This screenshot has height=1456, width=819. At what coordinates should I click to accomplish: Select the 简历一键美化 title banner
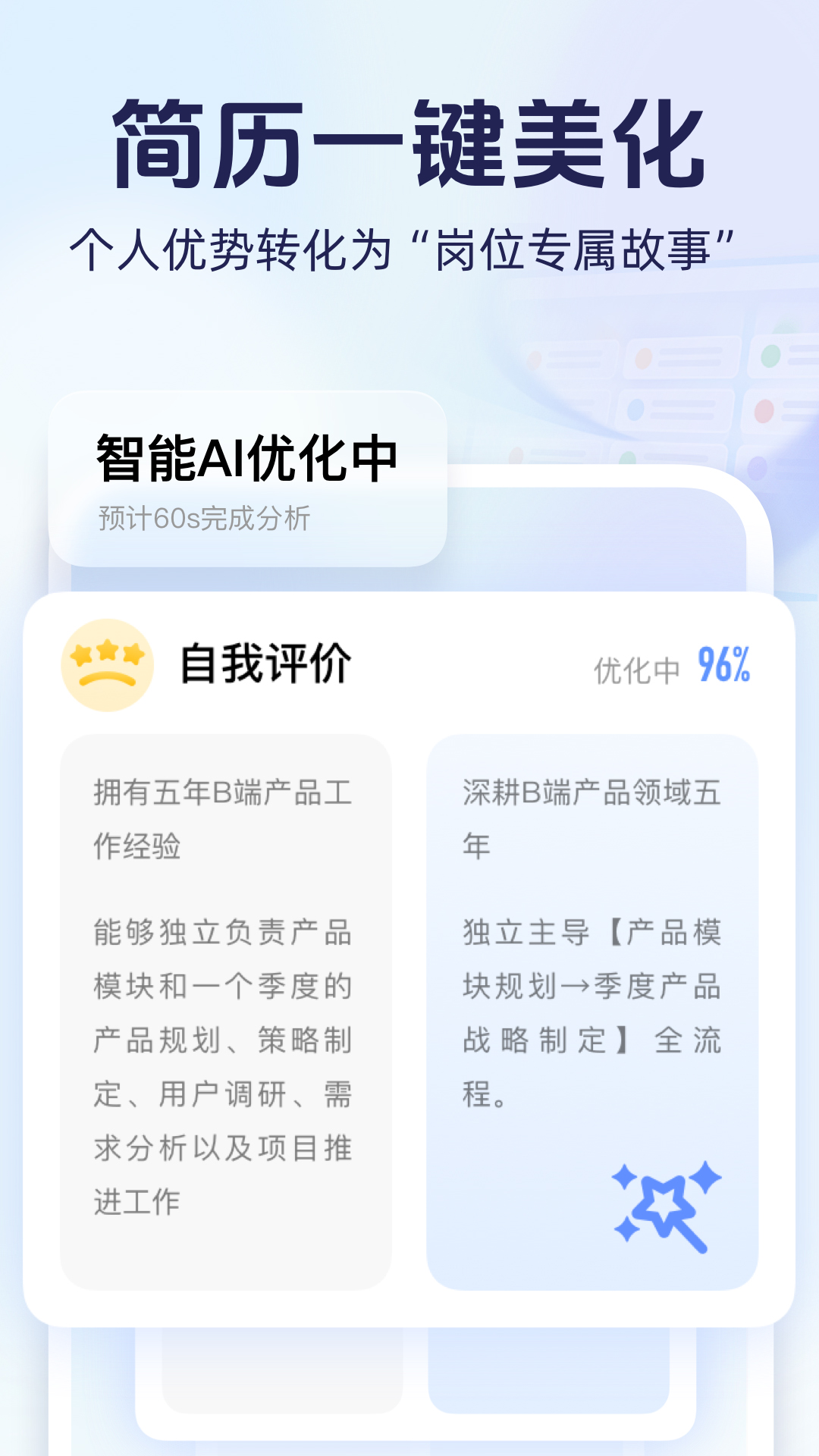pyautogui.click(x=409, y=140)
